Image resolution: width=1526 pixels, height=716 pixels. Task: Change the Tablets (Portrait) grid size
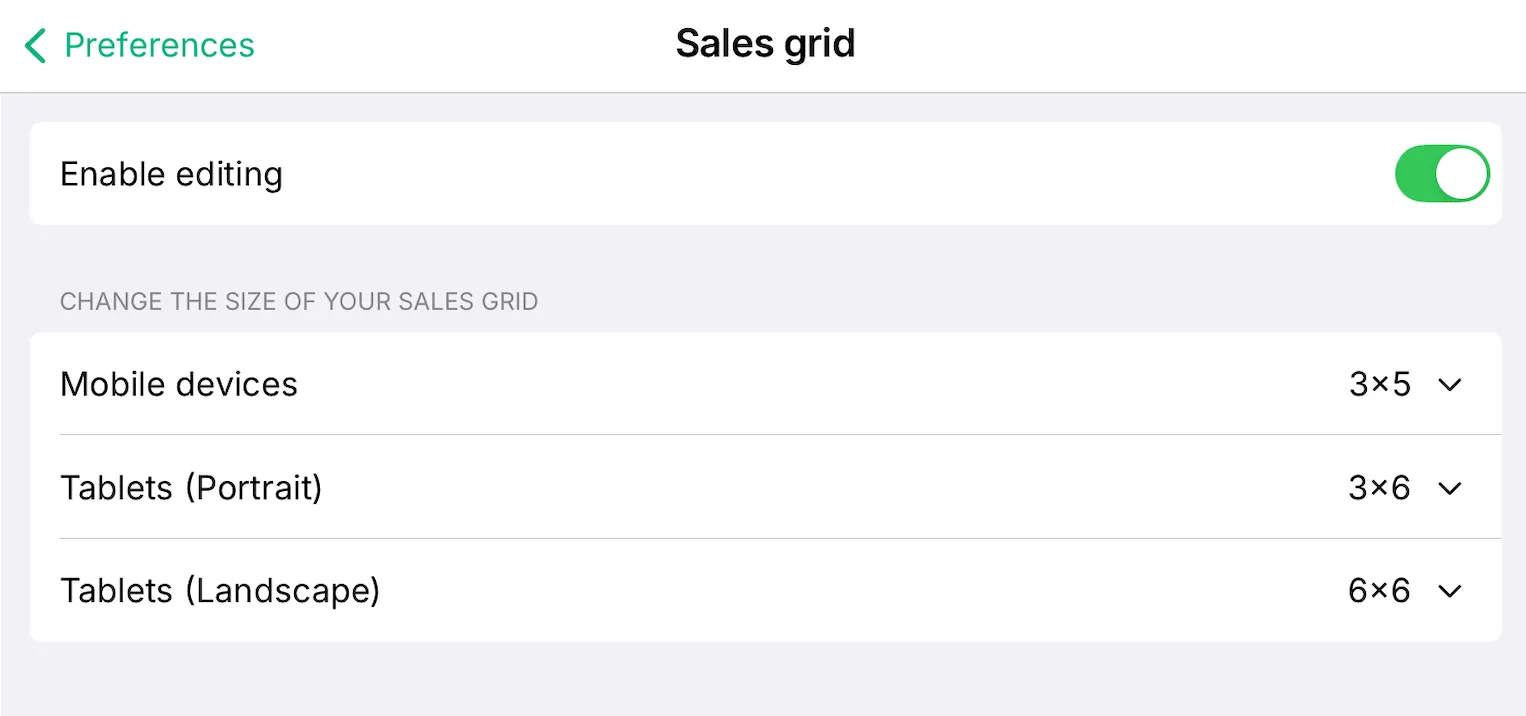[x=1405, y=488]
